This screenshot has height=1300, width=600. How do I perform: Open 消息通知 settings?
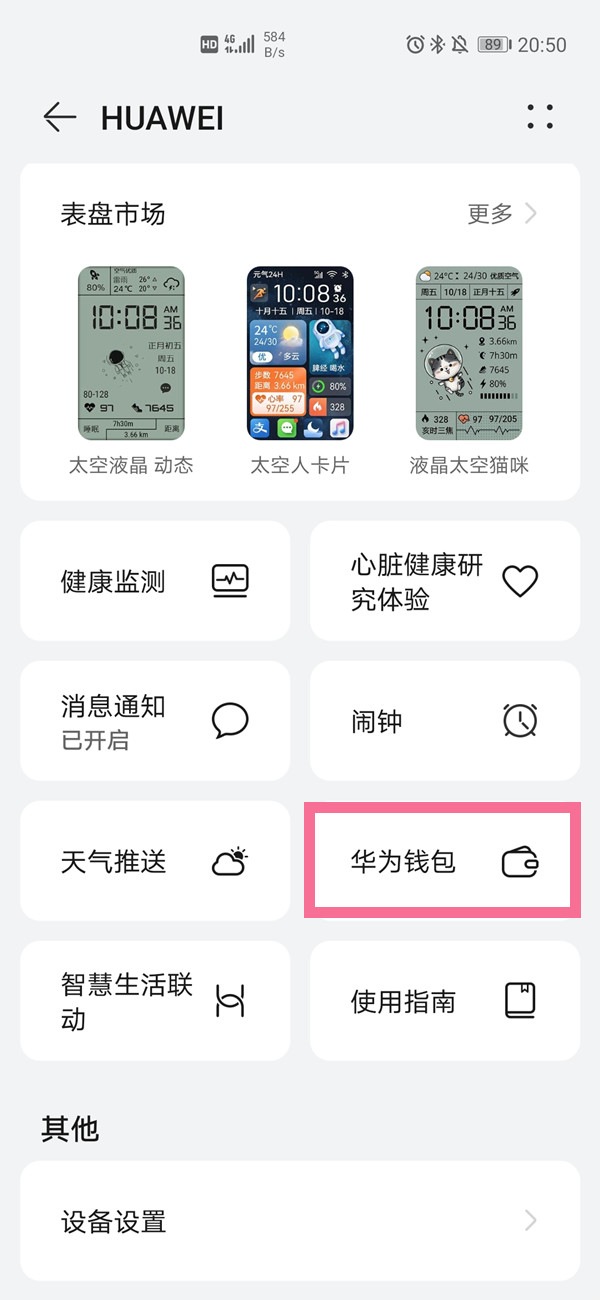pos(155,721)
